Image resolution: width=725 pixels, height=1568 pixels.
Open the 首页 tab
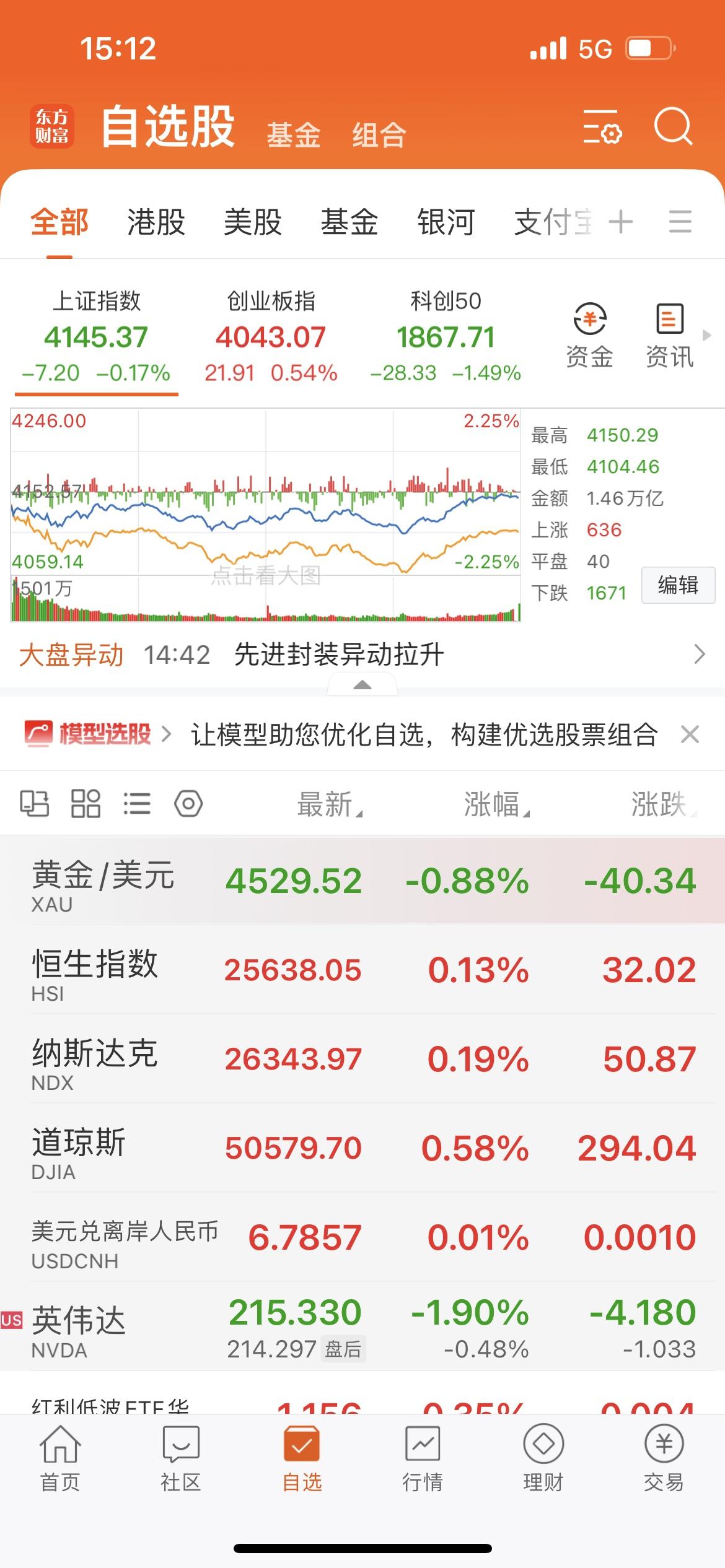coord(60,1459)
